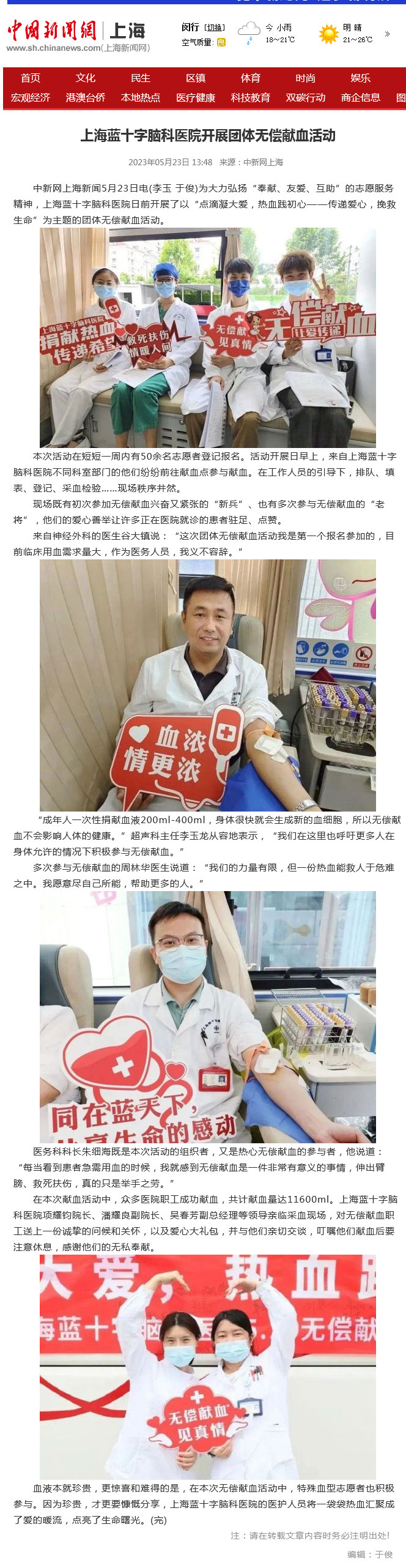The image size is (406, 1568).
Task: Select the 港澳台侨 section
Action: pos(86,98)
